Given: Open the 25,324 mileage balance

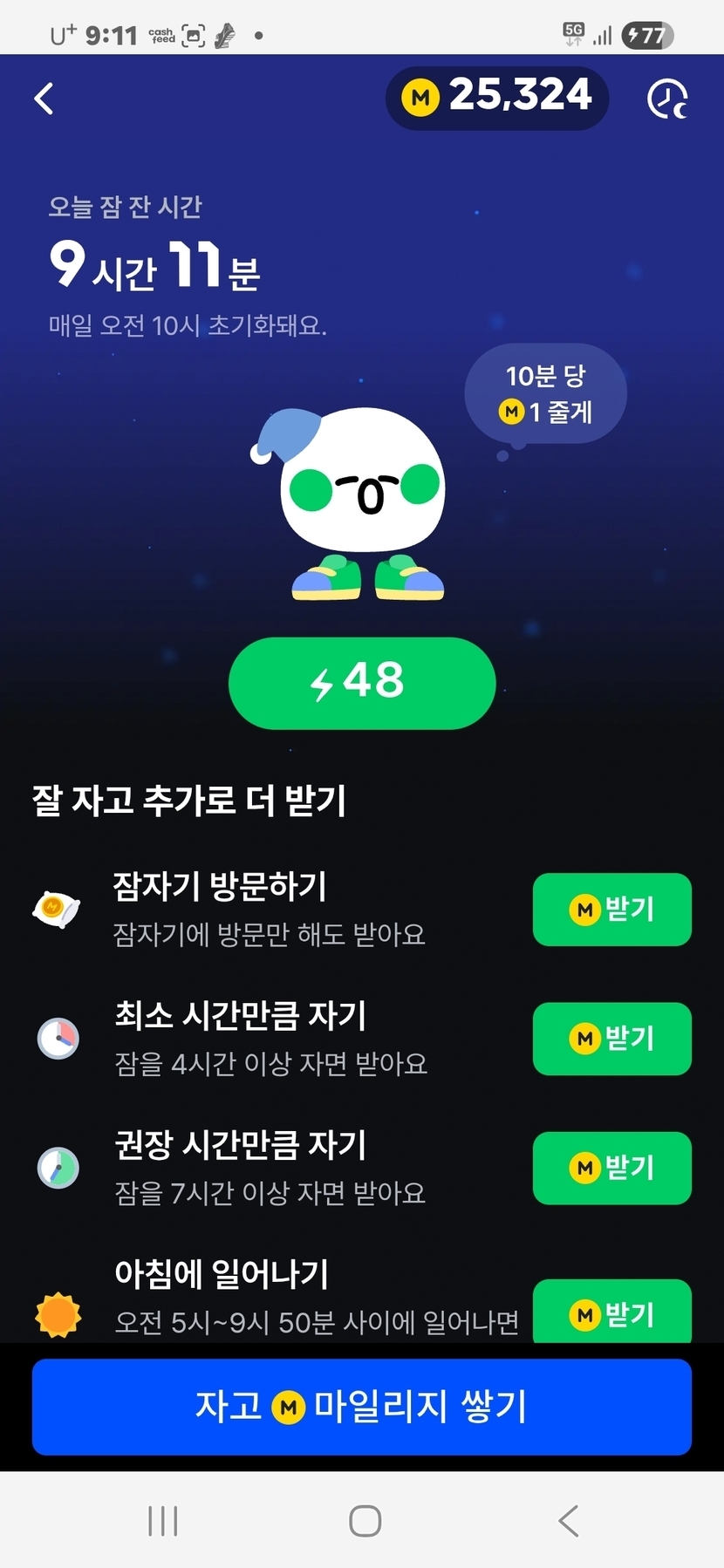Looking at the screenshot, I should [497, 97].
